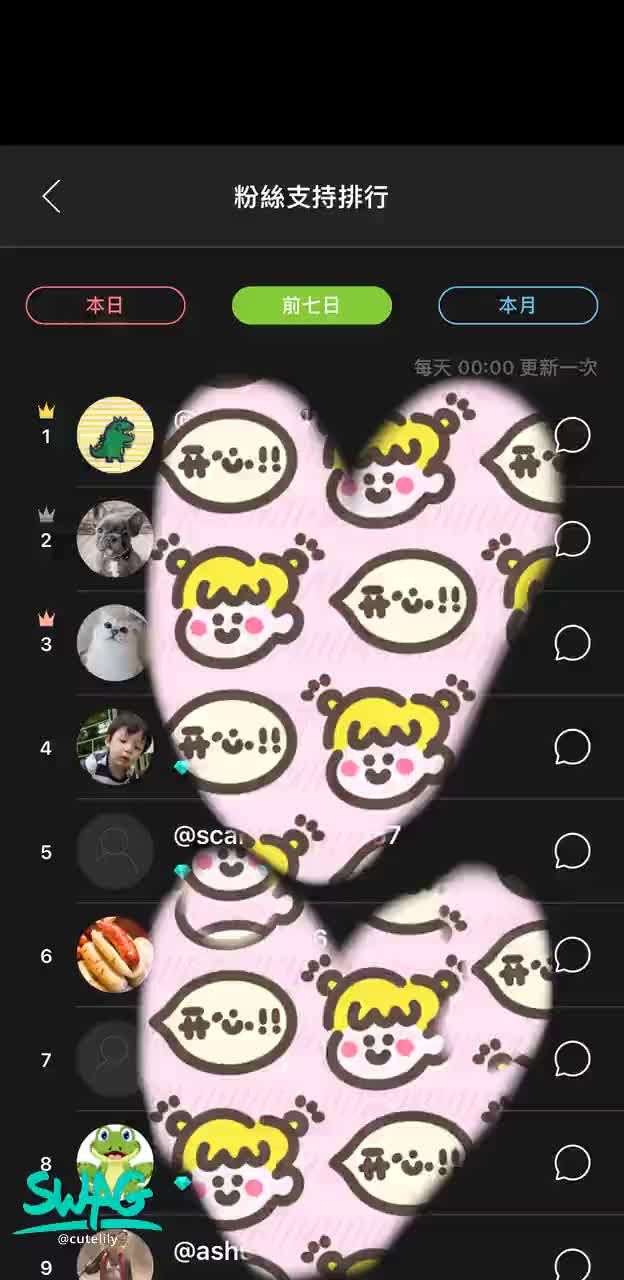Select the 前七日 tab
The image size is (624, 1280).
[x=311, y=305]
